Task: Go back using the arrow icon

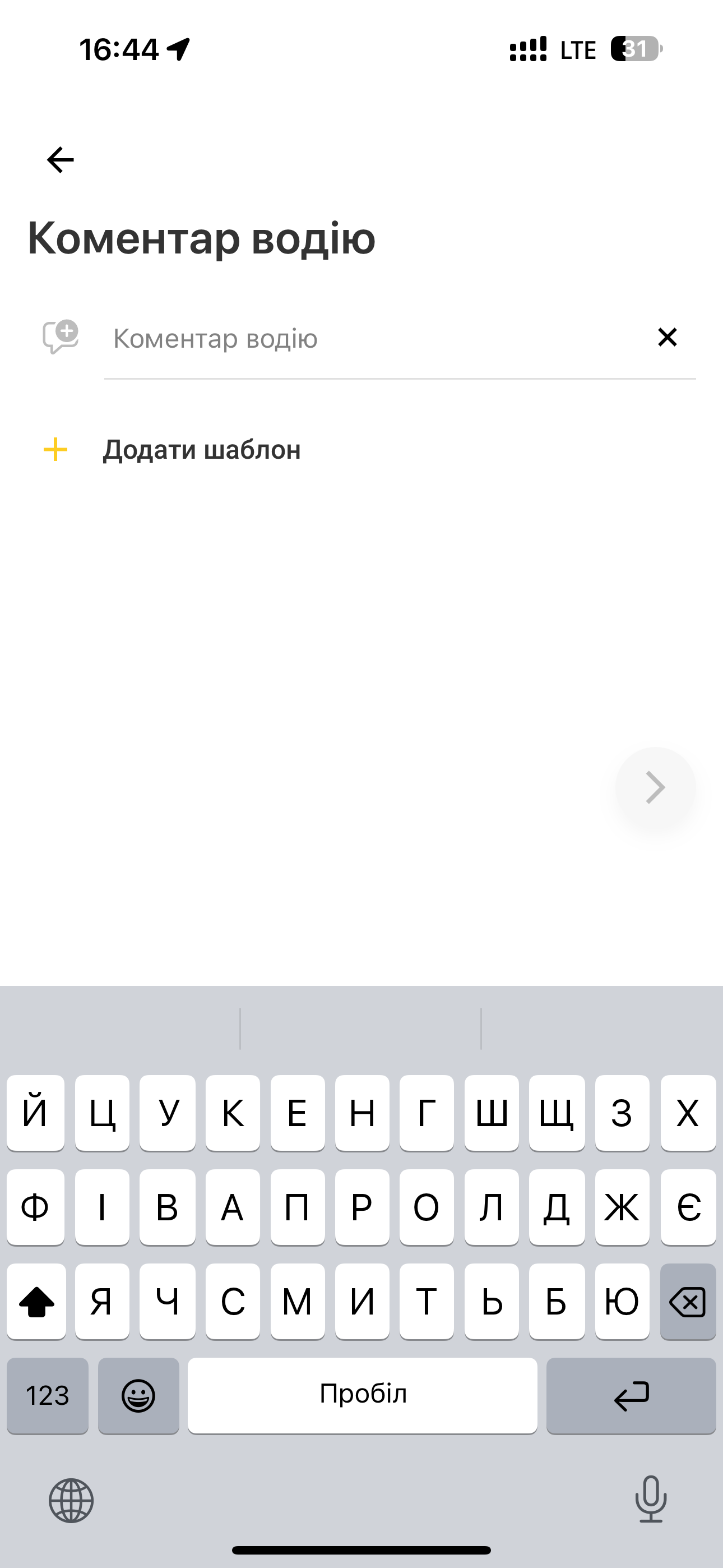Action: [61, 160]
